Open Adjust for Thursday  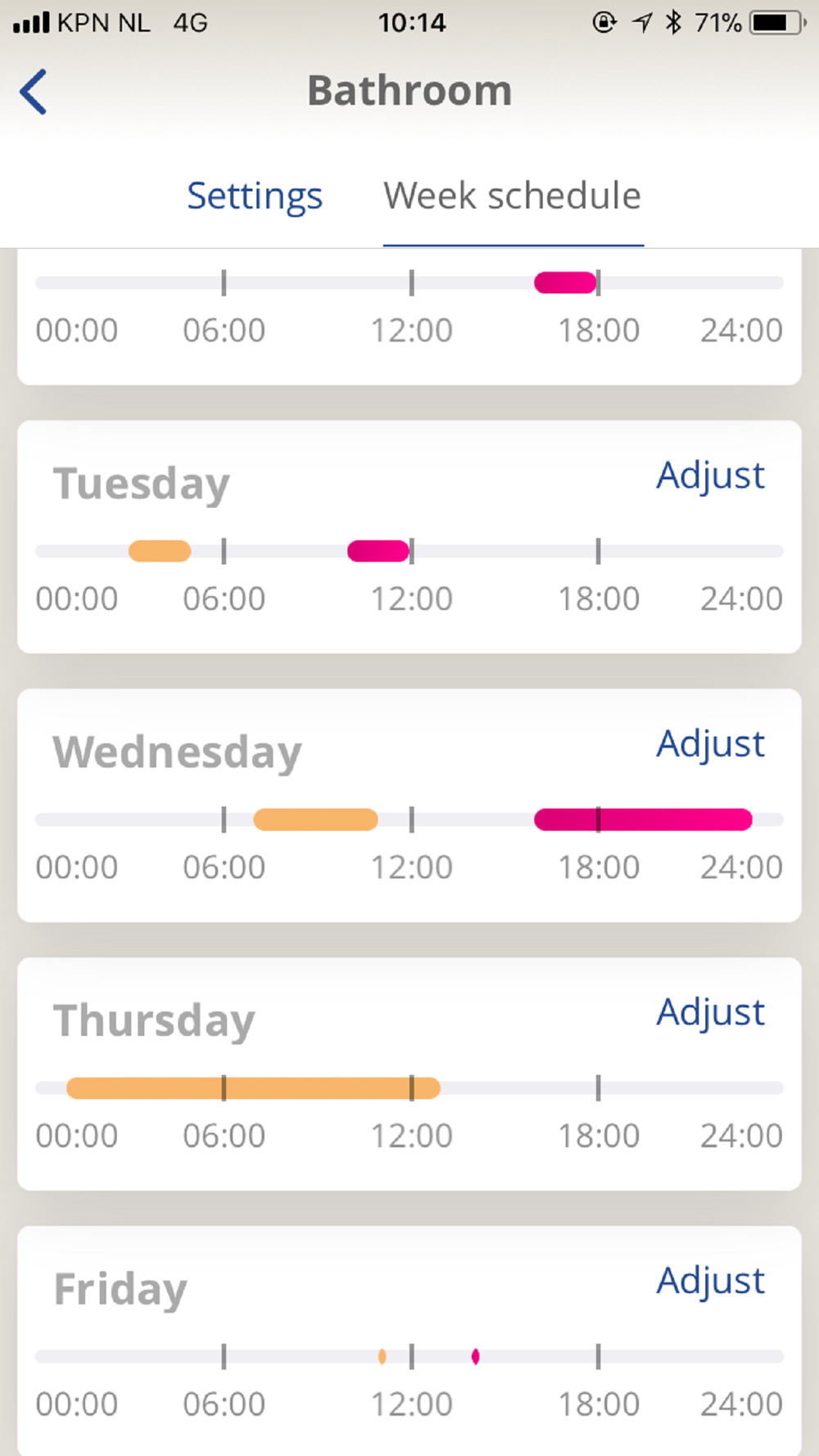tap(710, 1013)
